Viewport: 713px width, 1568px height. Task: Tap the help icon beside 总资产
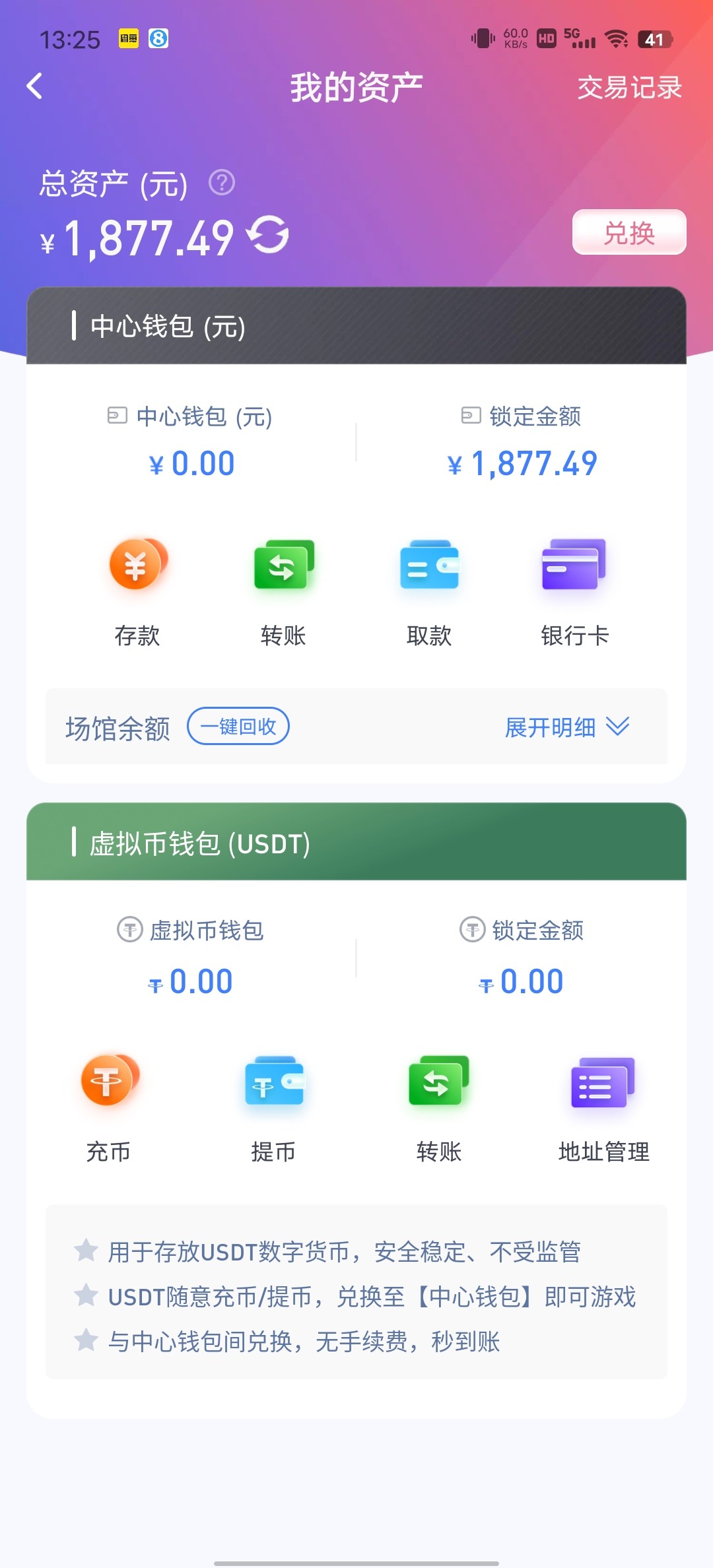point(222,183)
